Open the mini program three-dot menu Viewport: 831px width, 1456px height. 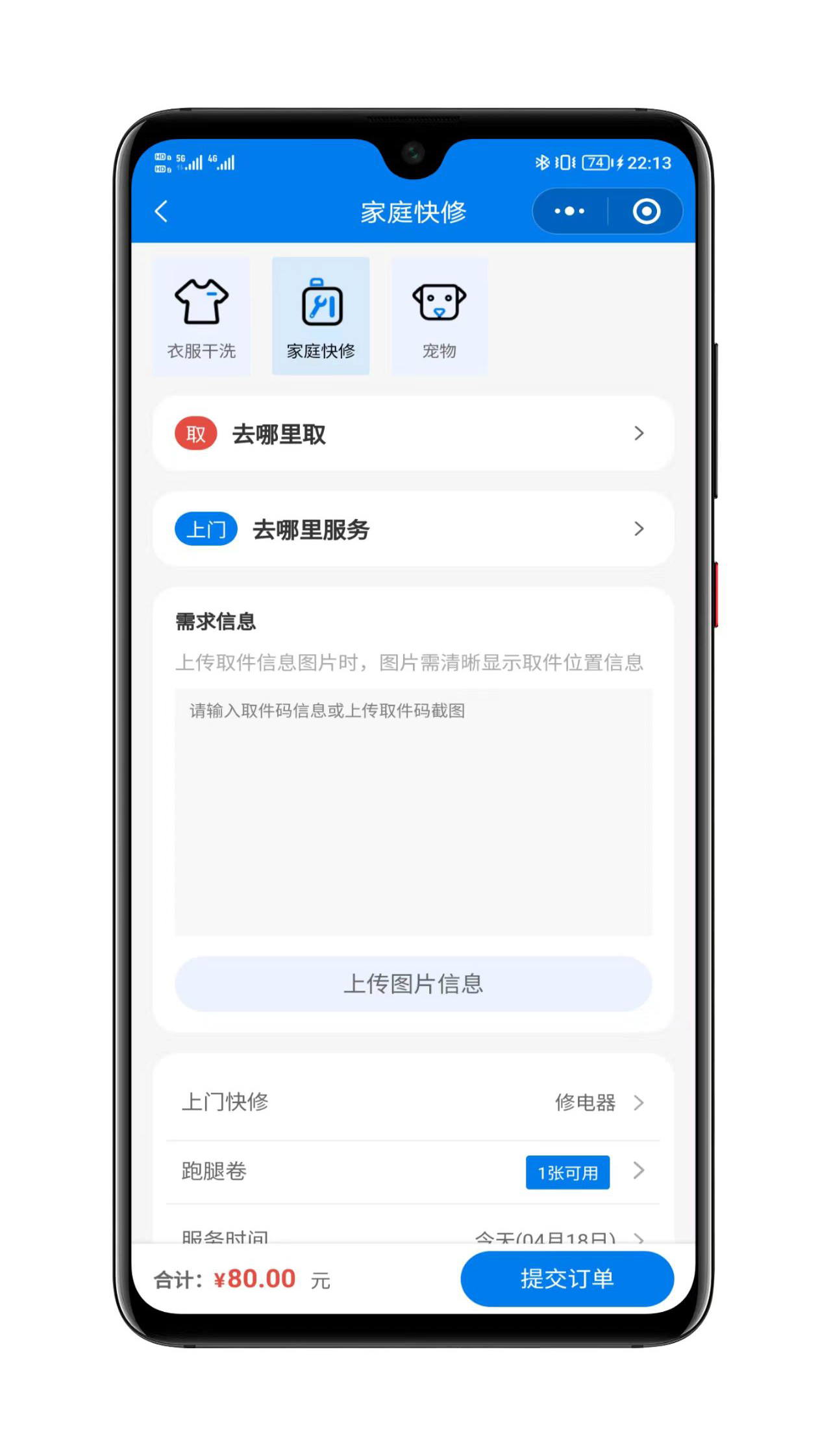569,212
